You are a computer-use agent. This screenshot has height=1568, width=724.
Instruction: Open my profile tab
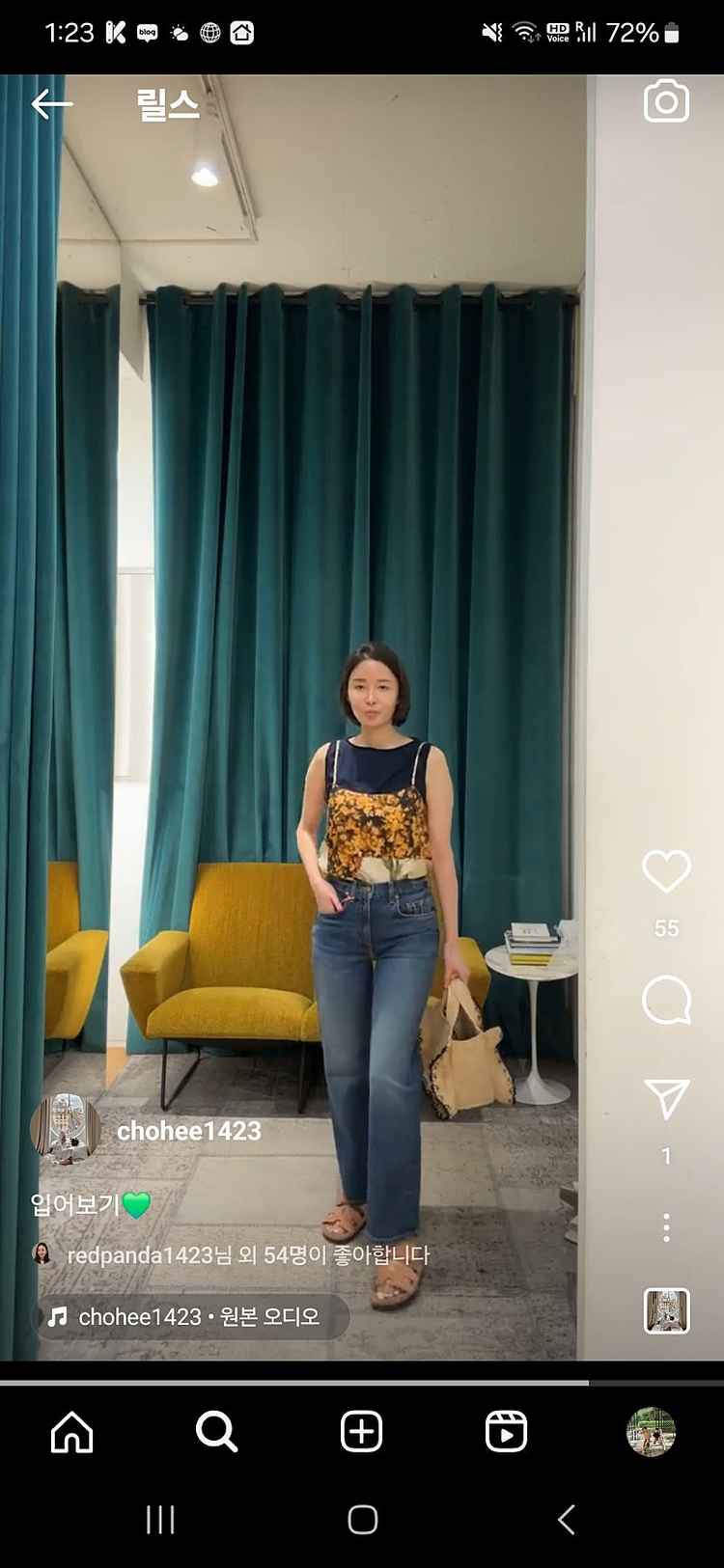pyautogui.click(x=651, y=1432)
